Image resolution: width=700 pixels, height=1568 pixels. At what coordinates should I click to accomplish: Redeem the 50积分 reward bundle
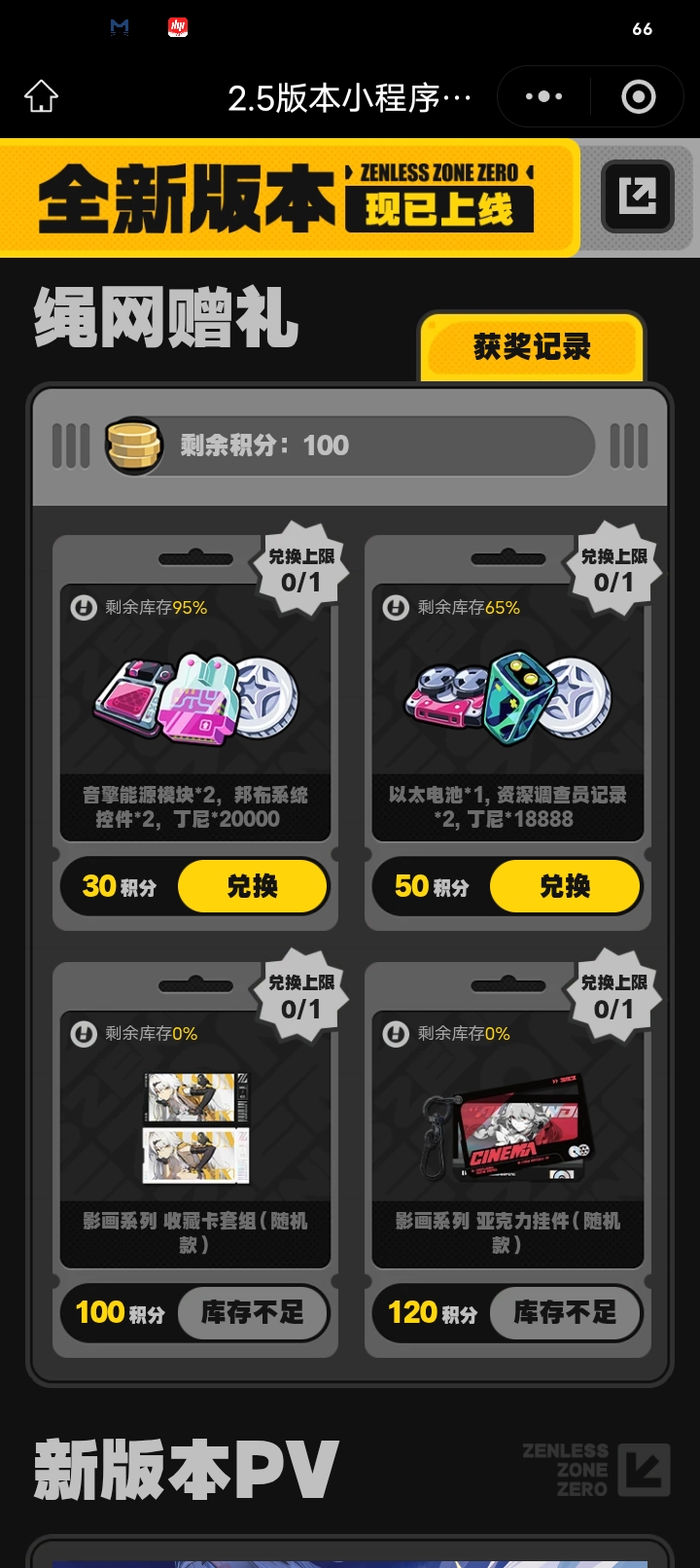(x=565, y=886)
